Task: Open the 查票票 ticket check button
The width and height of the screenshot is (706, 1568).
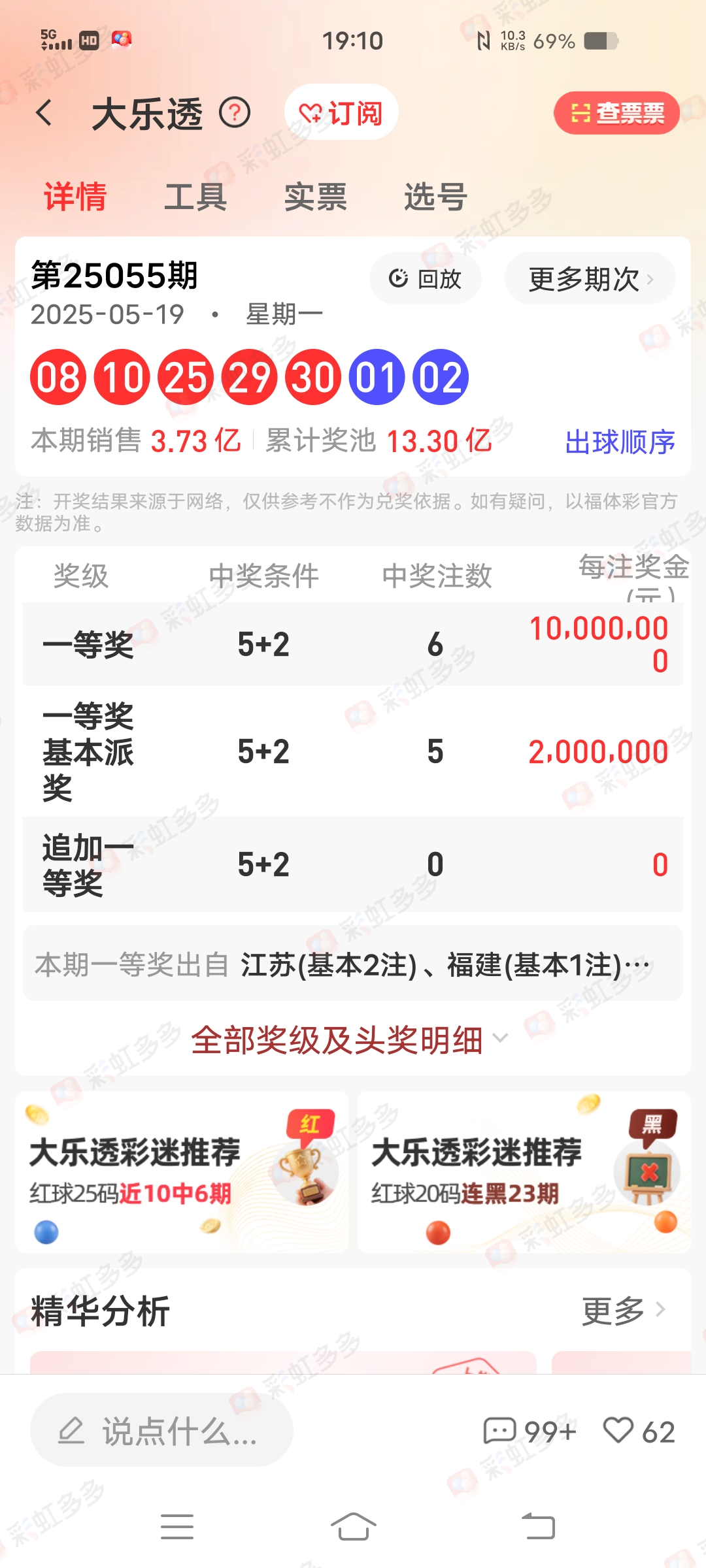Action: (616, 113)
